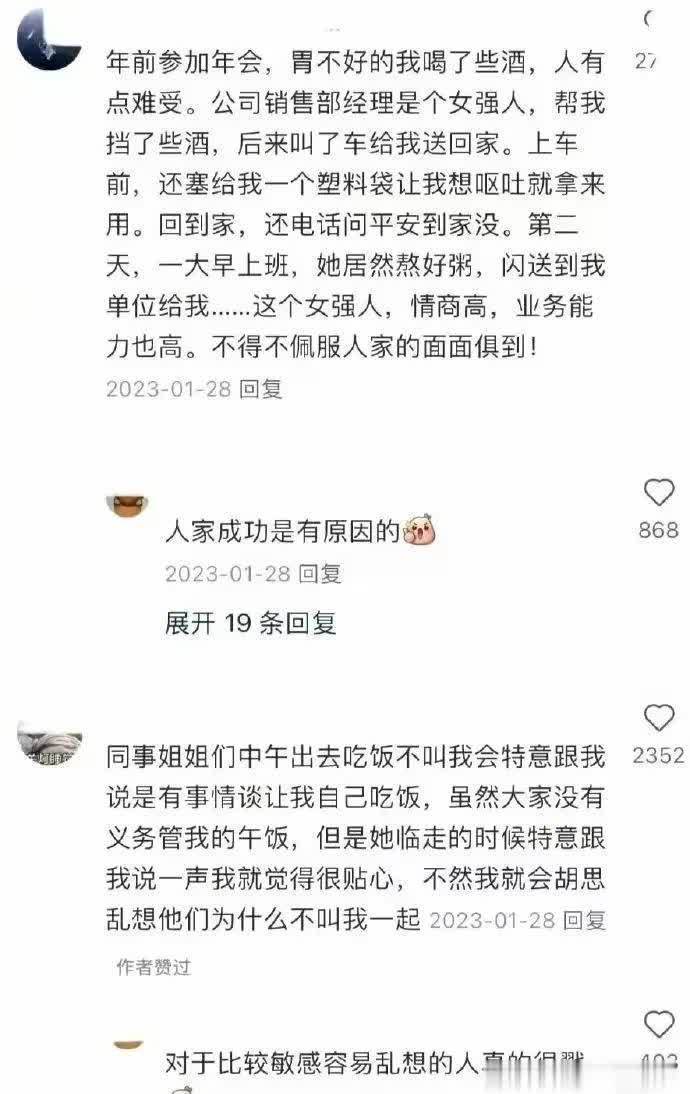Expand the 19 replies (展开 19 条回复)
Image resolution: width=690 pixels, height=1094 pixels.
[250, 624]
